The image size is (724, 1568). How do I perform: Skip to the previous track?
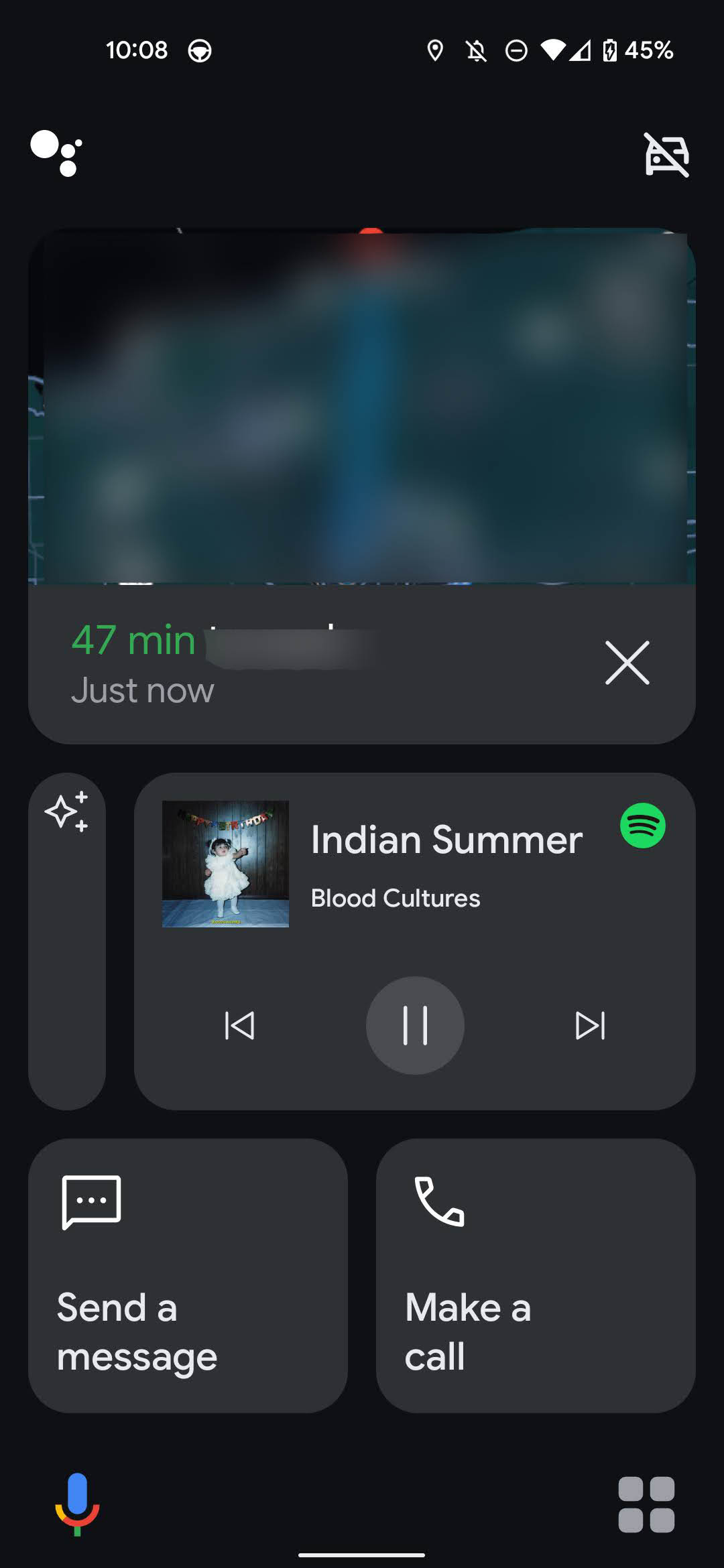239,1025
